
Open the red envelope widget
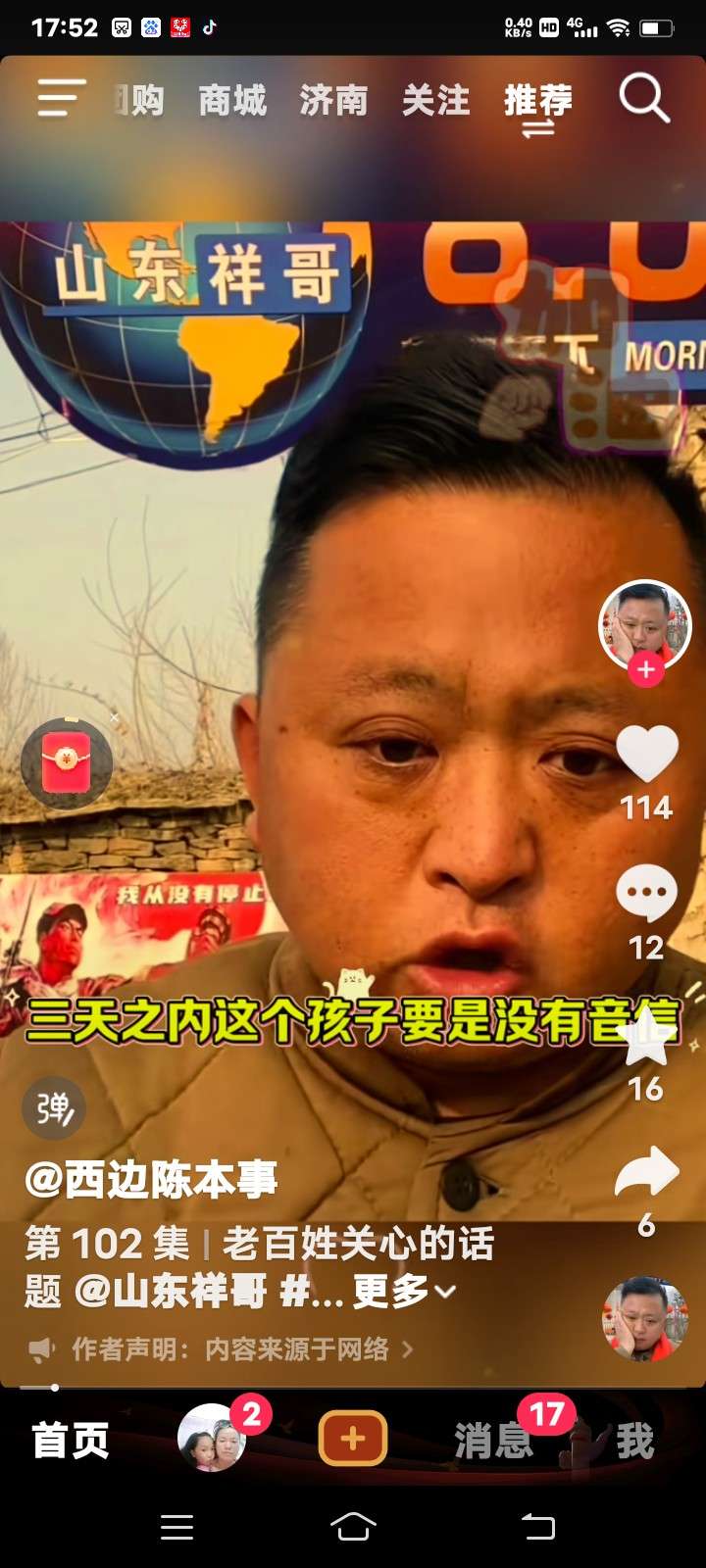tap(67, 762)
